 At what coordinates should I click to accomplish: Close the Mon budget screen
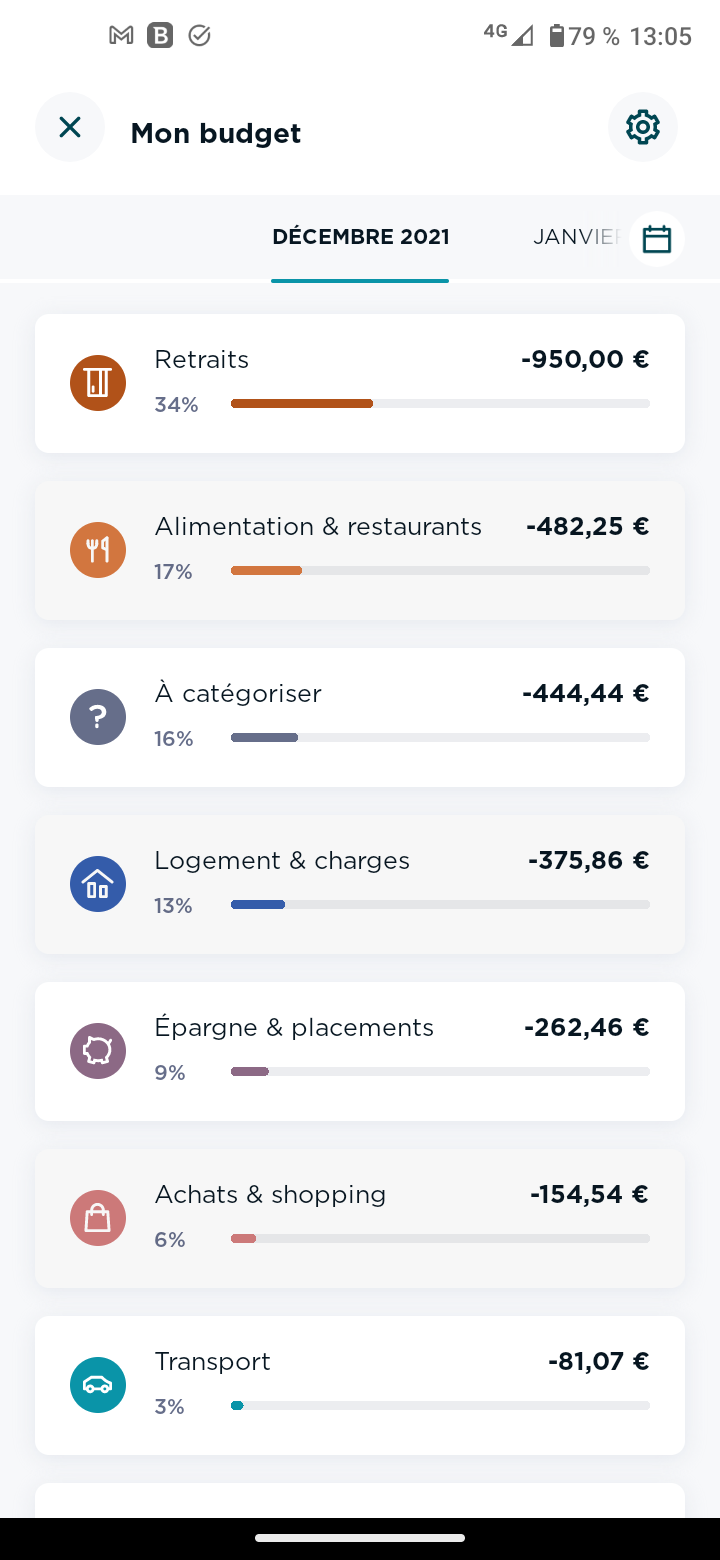70,127
